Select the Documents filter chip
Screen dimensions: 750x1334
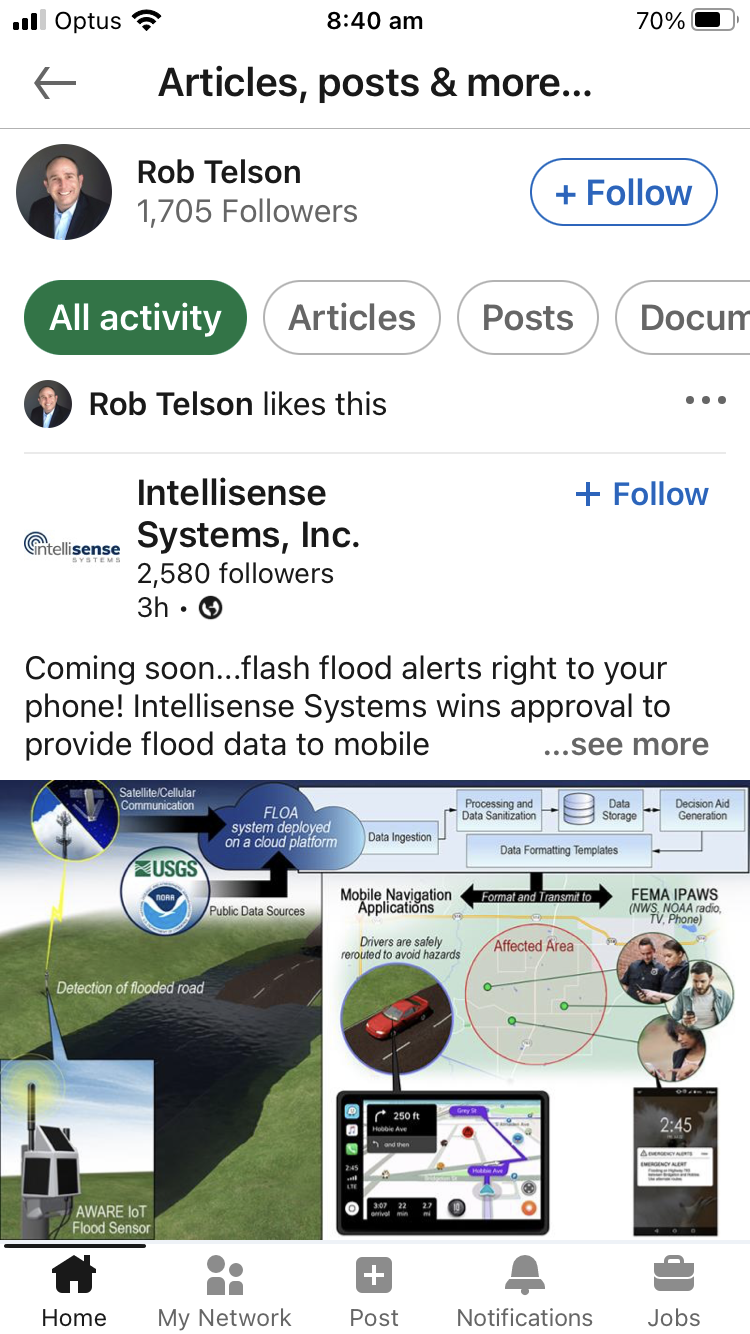click(683, 318)
